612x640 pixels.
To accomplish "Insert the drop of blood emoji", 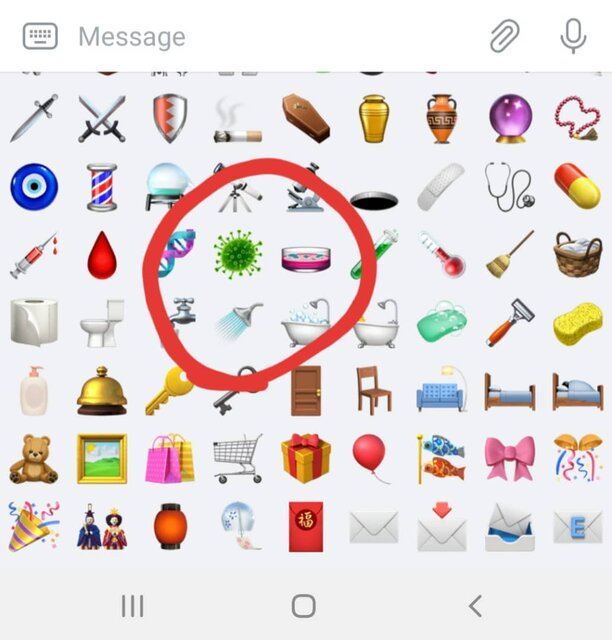I will pyautogui.click(x=102, y=254).
